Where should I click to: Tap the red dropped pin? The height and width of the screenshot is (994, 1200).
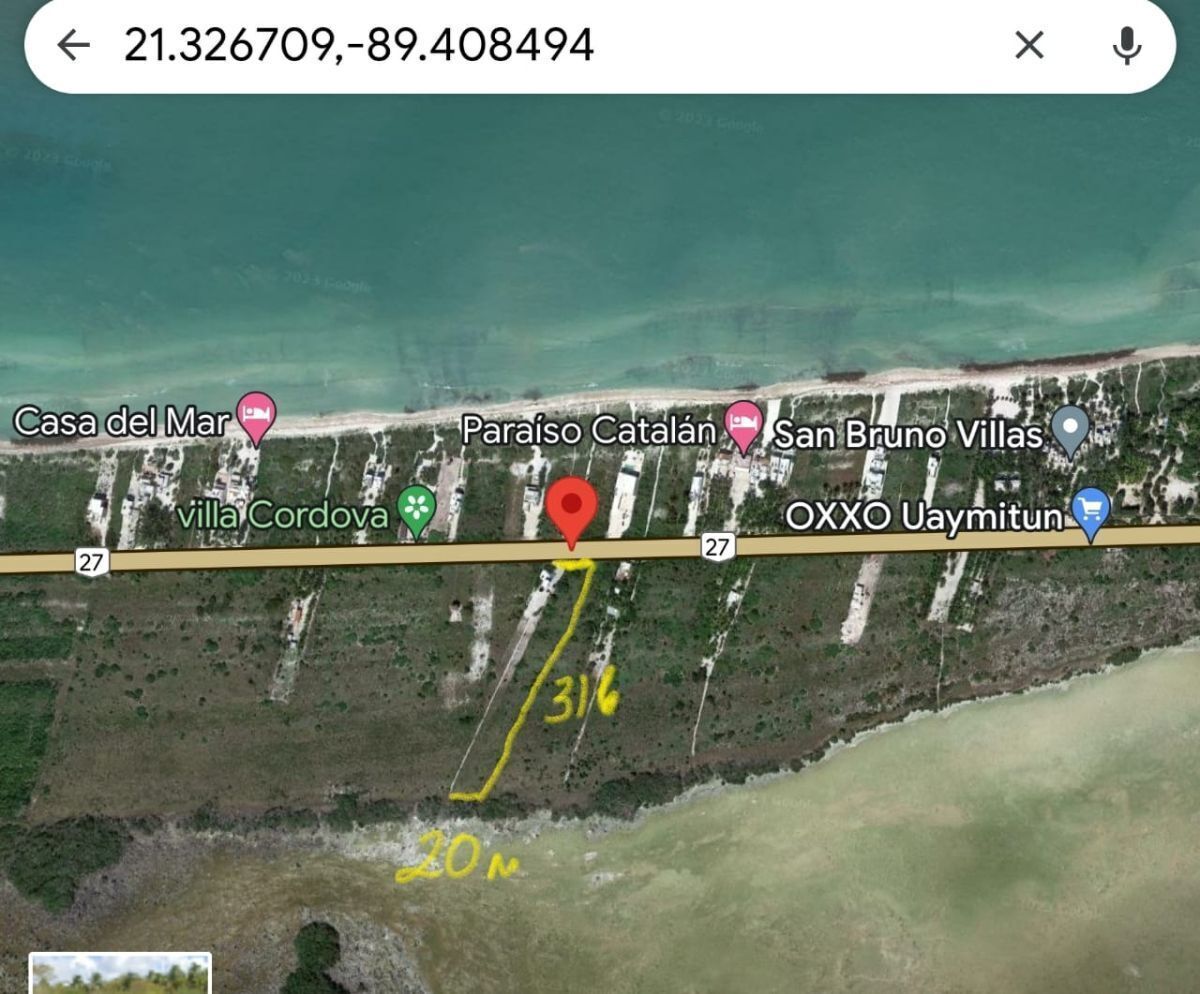[572, 506]
